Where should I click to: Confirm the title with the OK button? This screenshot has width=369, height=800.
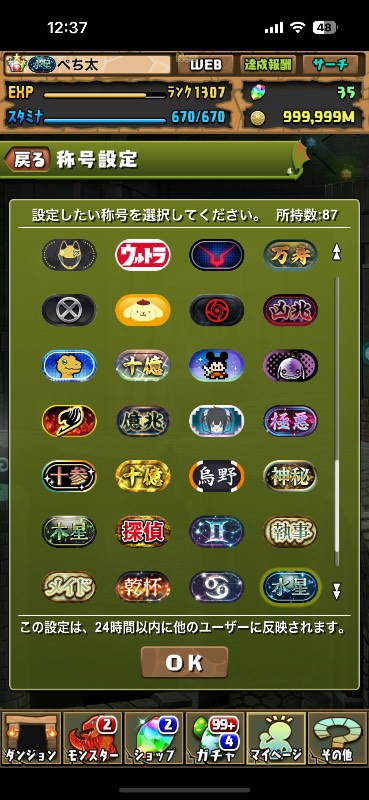click(184, 662)
